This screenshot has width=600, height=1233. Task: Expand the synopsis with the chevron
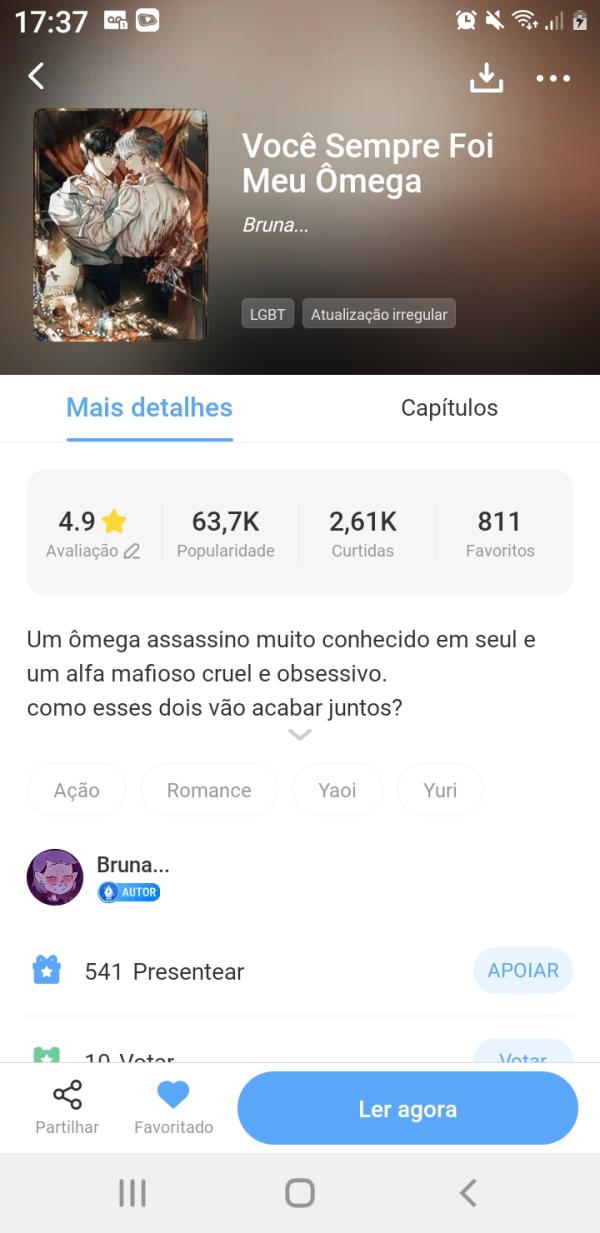(x=299, y=735)
